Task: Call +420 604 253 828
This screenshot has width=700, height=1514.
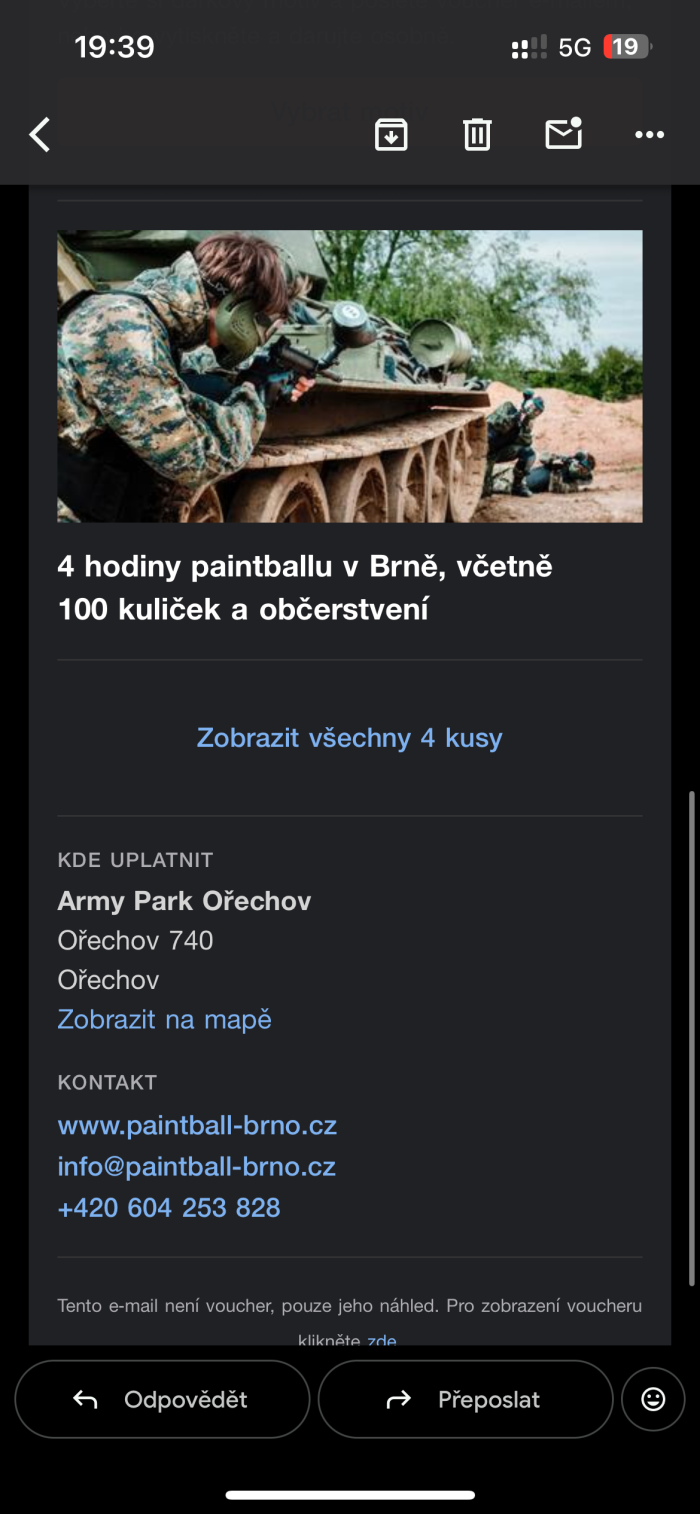Action: coord(169,1207)
